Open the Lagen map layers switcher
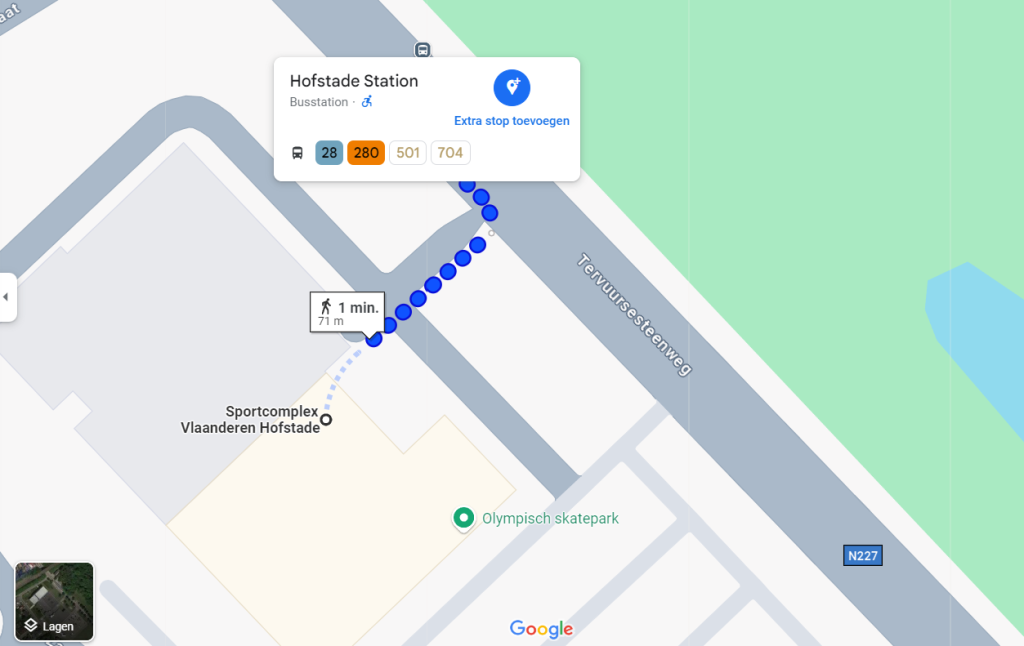The width and height of the screenshot is (1024, 646). (x=54, y=601)
